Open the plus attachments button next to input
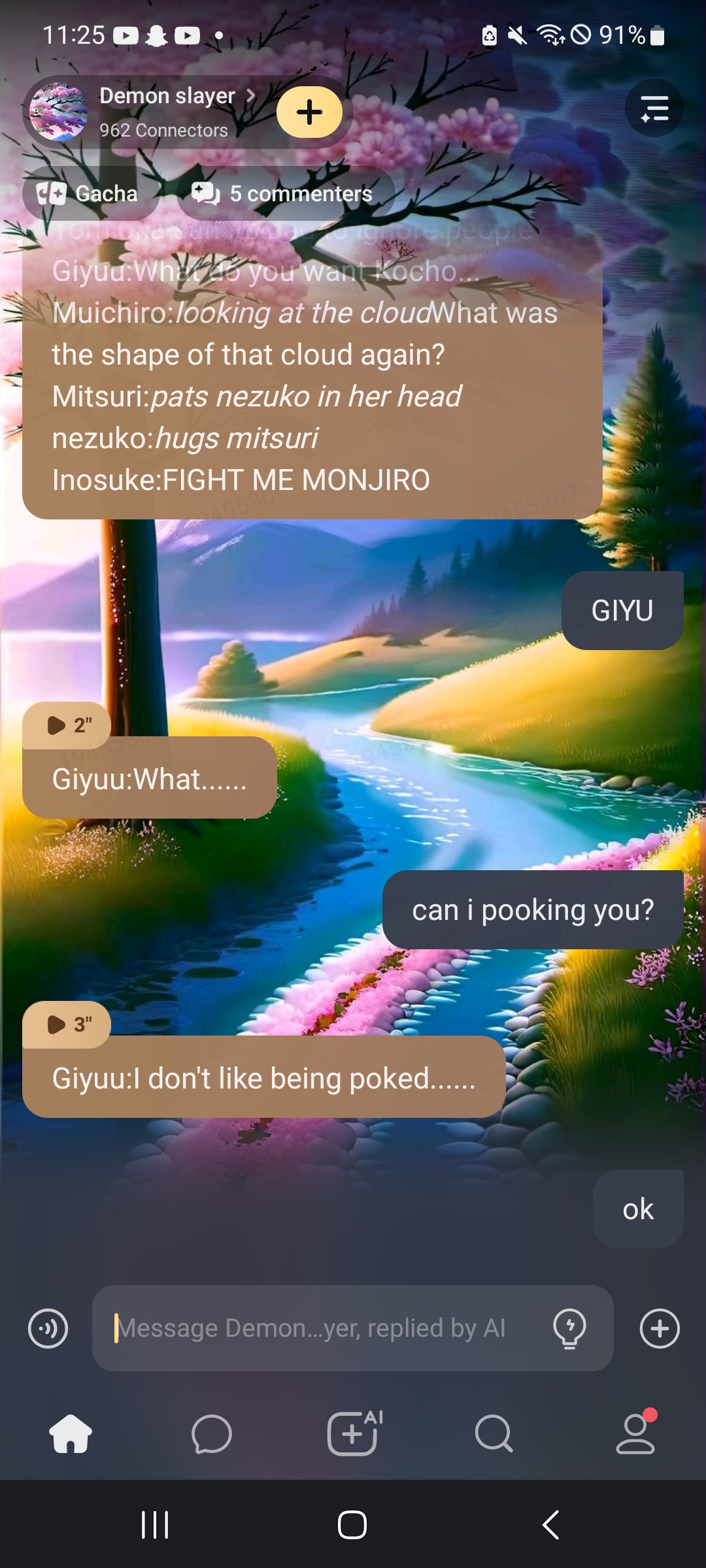Screen dimensions: 706x1568 pos(659,1328)
